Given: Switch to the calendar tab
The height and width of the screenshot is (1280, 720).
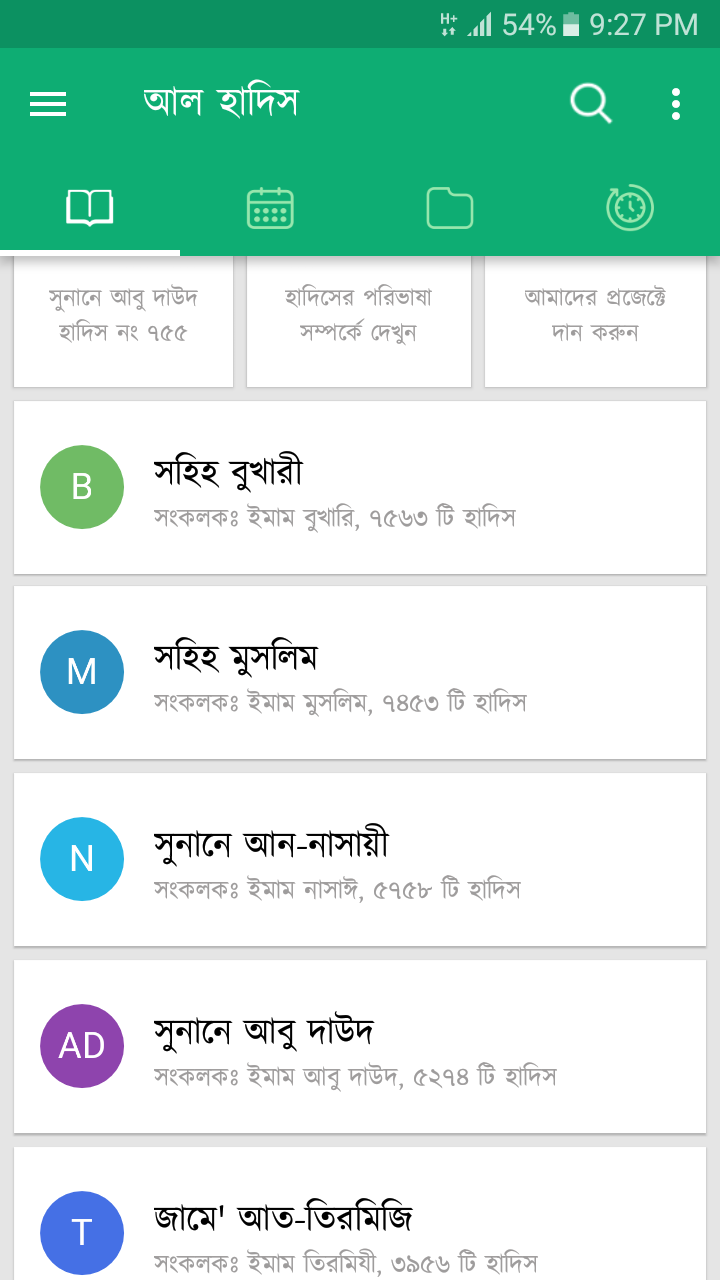Looking at the screenshot, I should (x=270, y=208).
